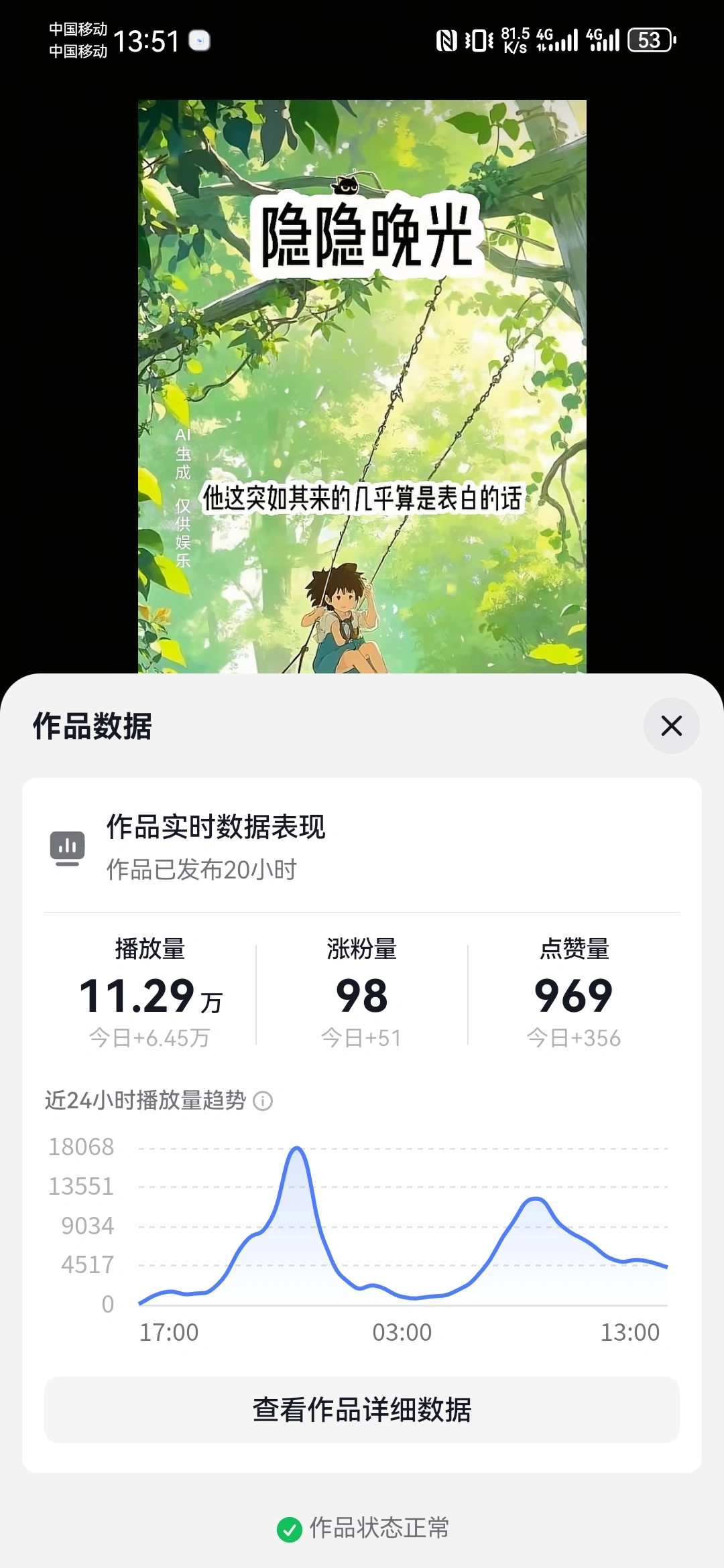Viewport: 724px width, 1568px height.
Task: Tap the video cover titled 隐隐晚光
Action: (362, 375)
